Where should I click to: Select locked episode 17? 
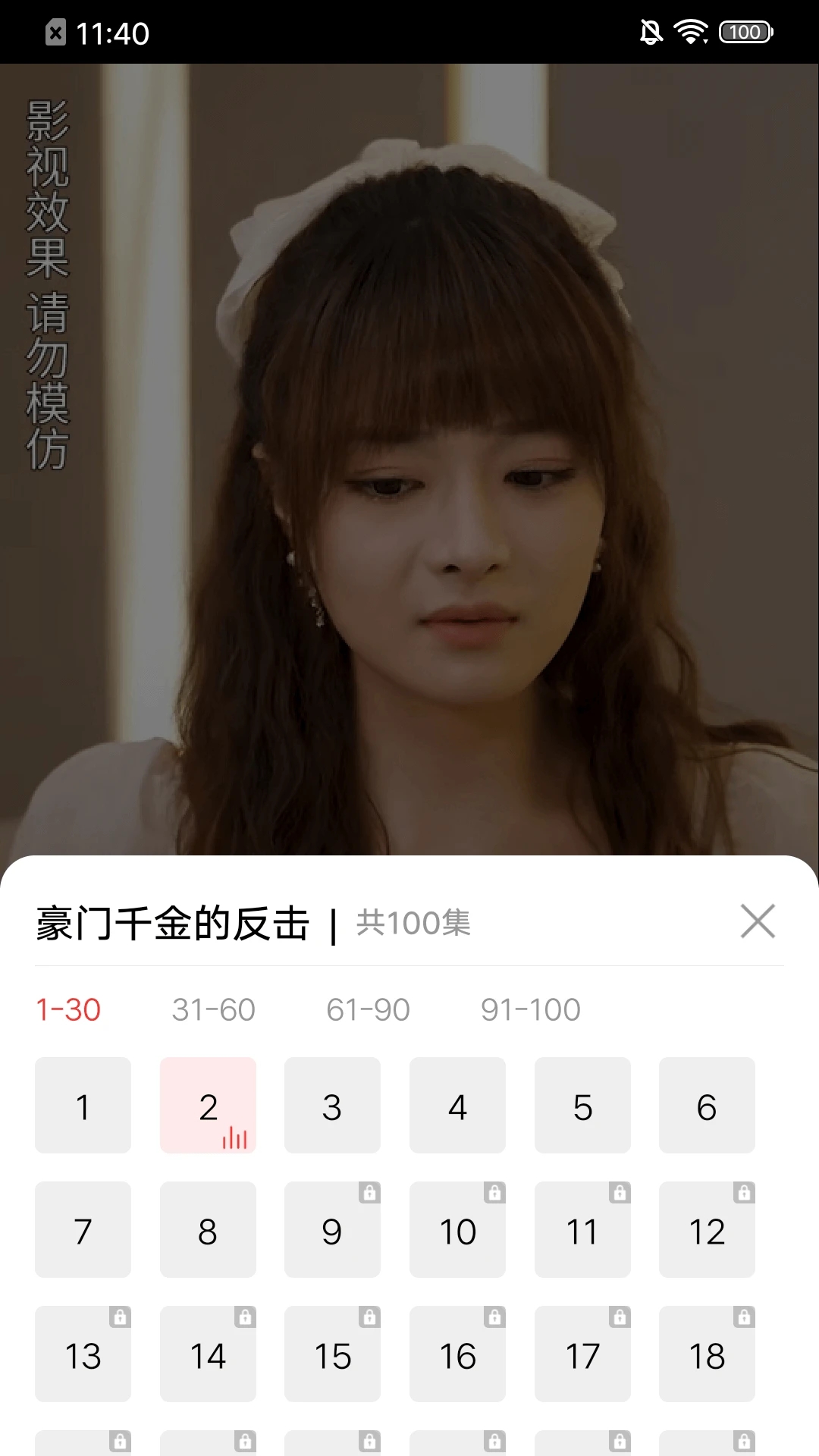point(582,1355)
